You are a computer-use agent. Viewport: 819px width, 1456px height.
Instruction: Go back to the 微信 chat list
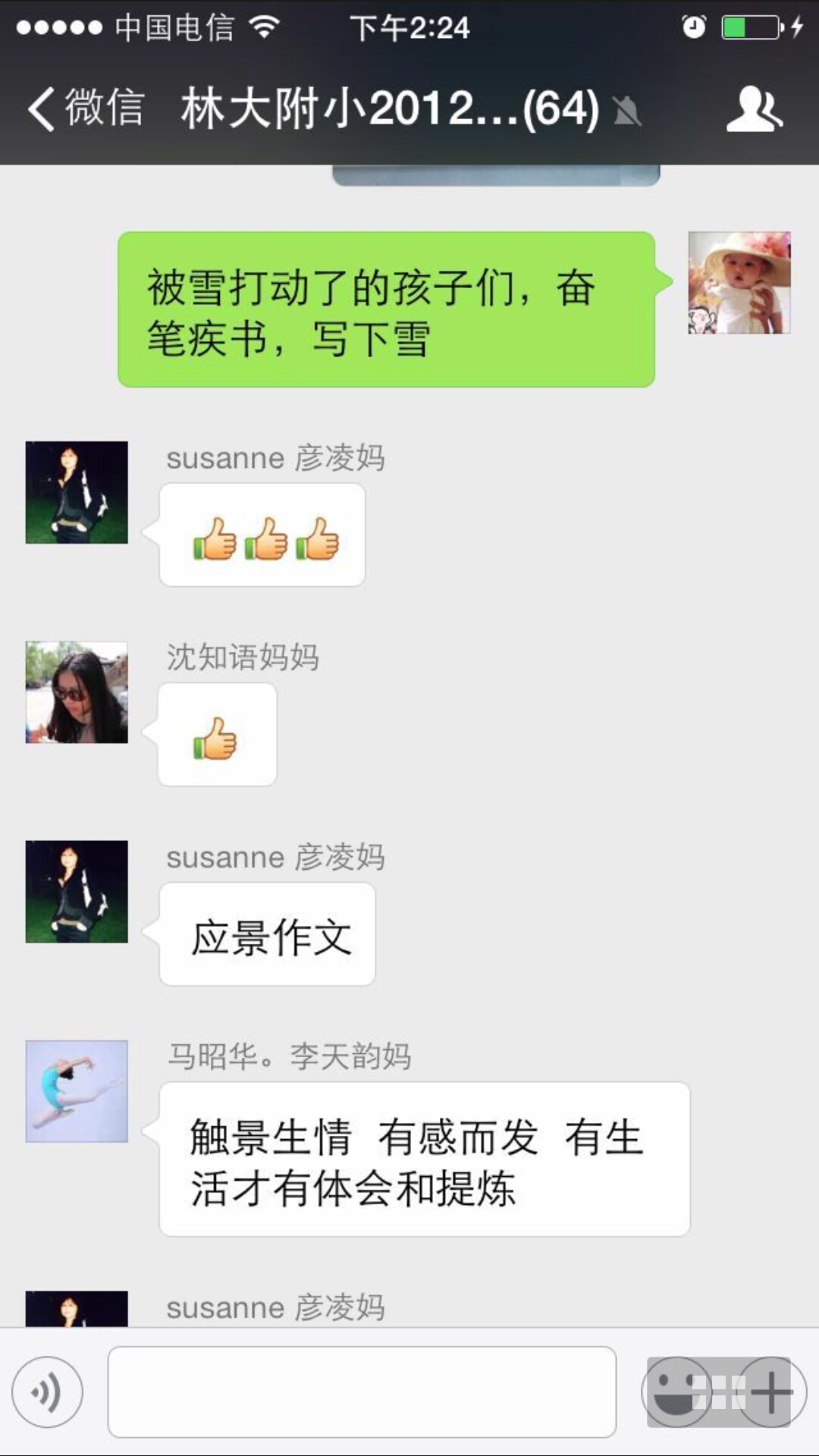[x=85, y=108]
